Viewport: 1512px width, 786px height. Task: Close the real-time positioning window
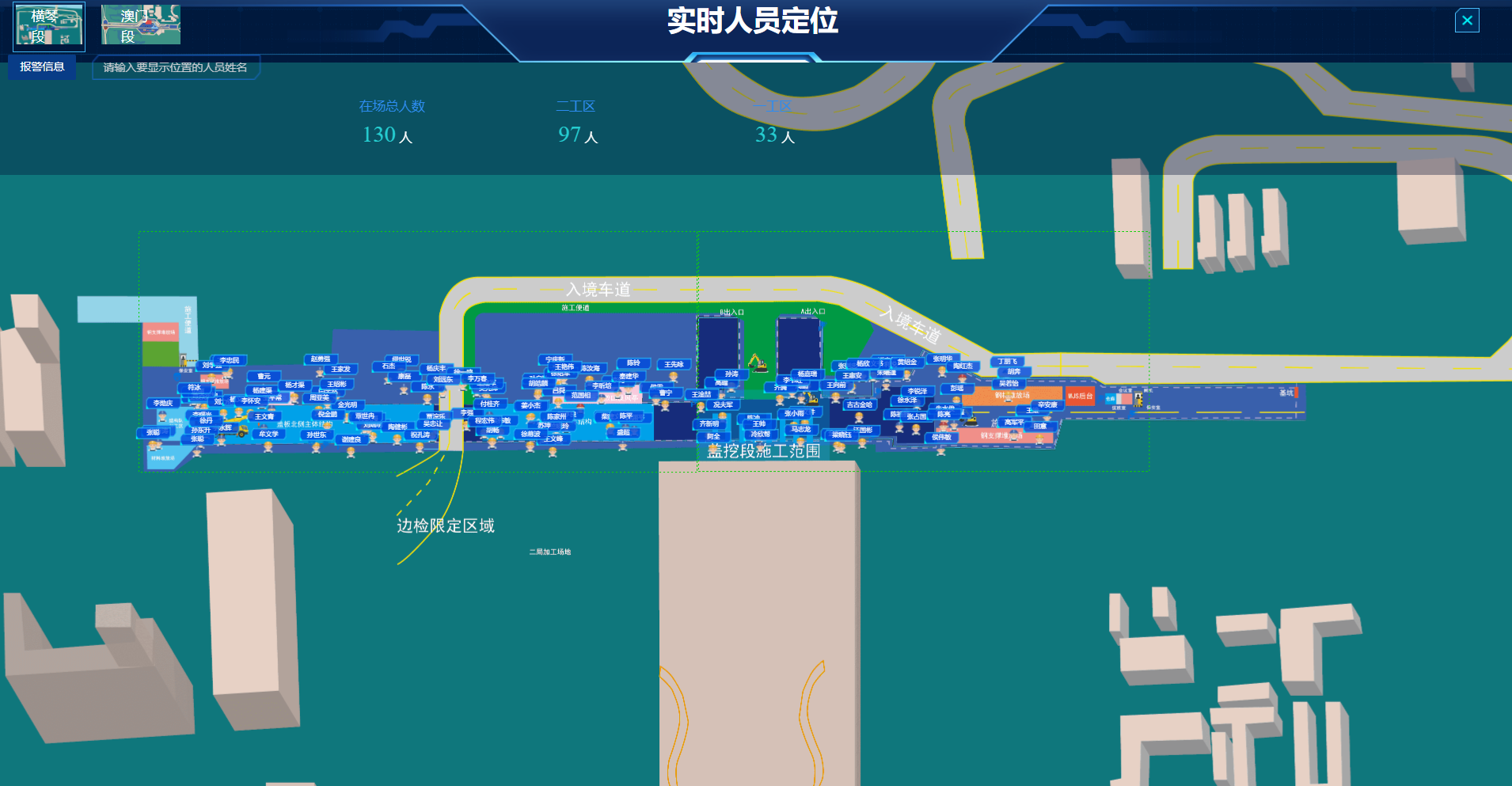tap(1467, 21)
